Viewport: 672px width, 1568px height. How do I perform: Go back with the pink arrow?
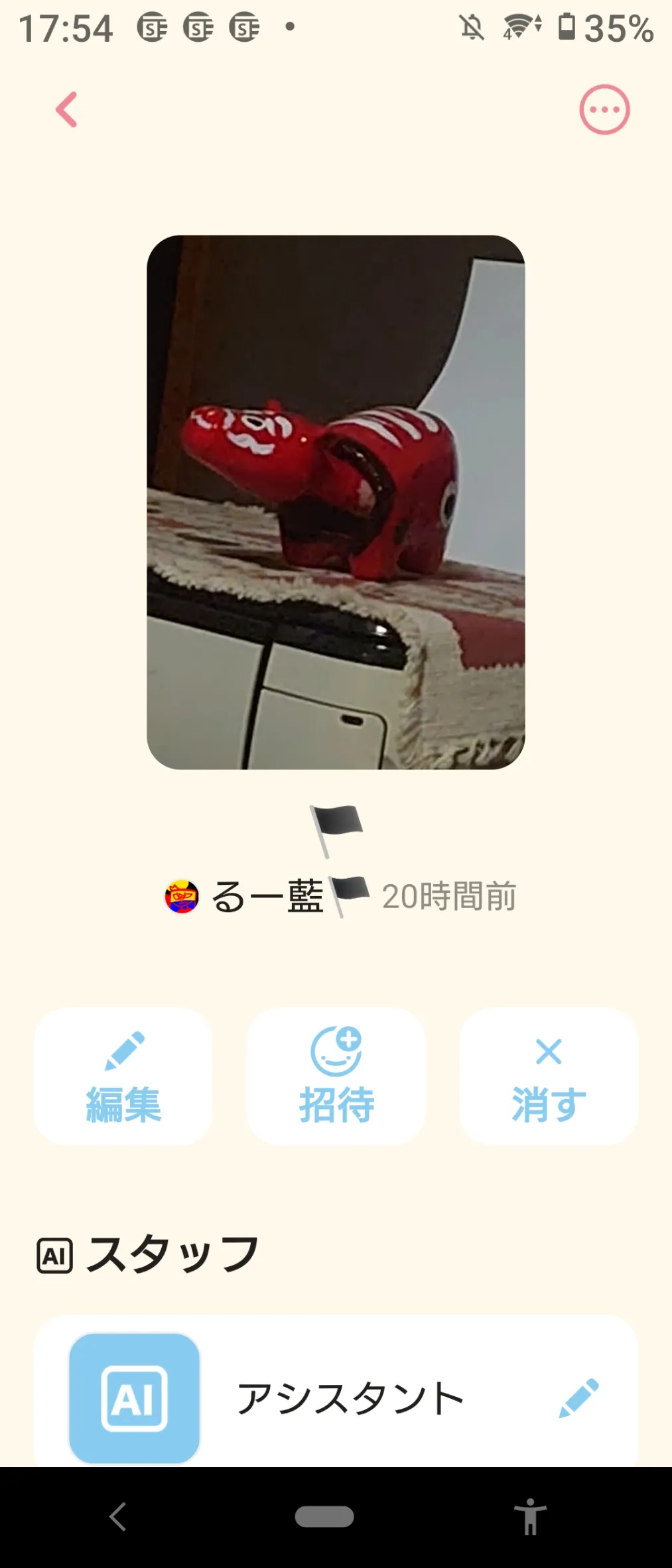tap(66, 109)
